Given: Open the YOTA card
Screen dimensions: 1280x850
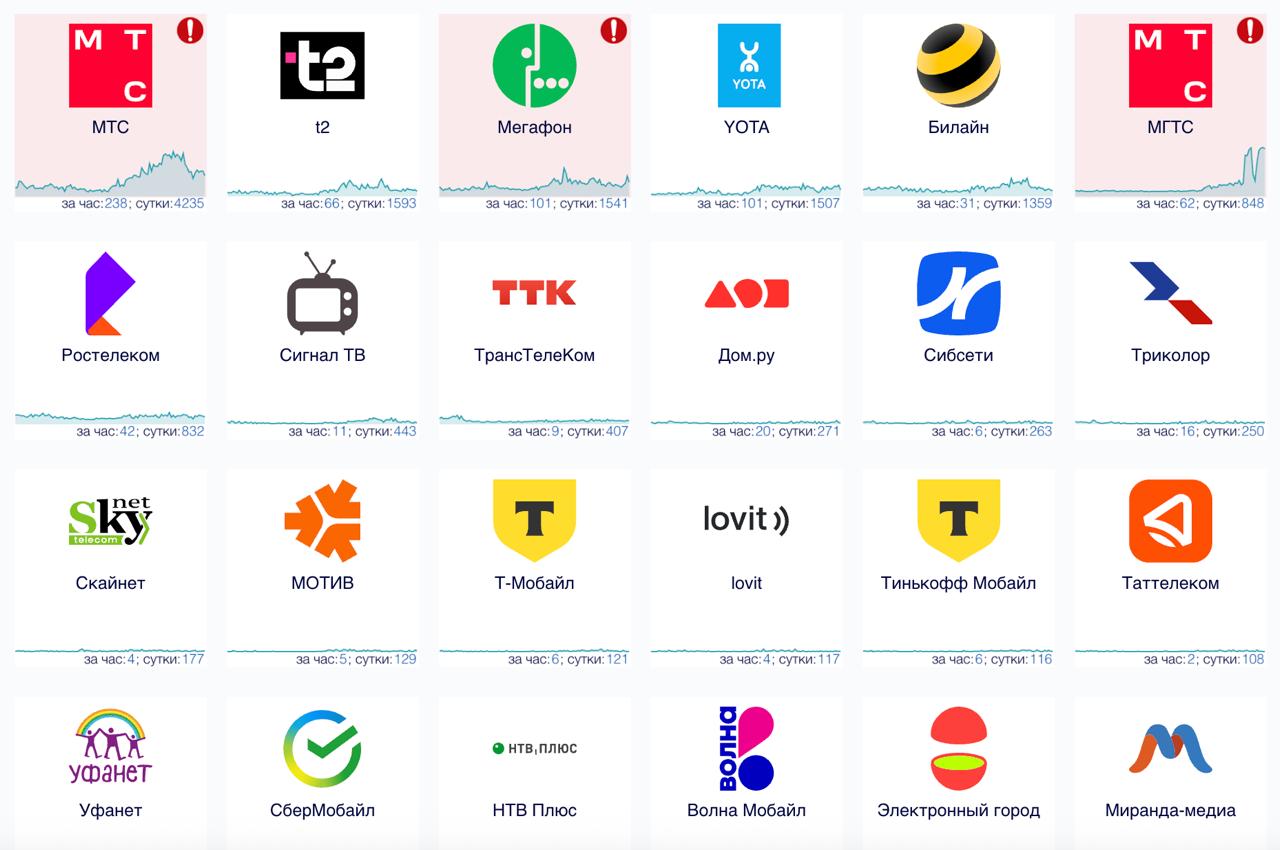Looking at the screenshot, I should click(746, 110).
